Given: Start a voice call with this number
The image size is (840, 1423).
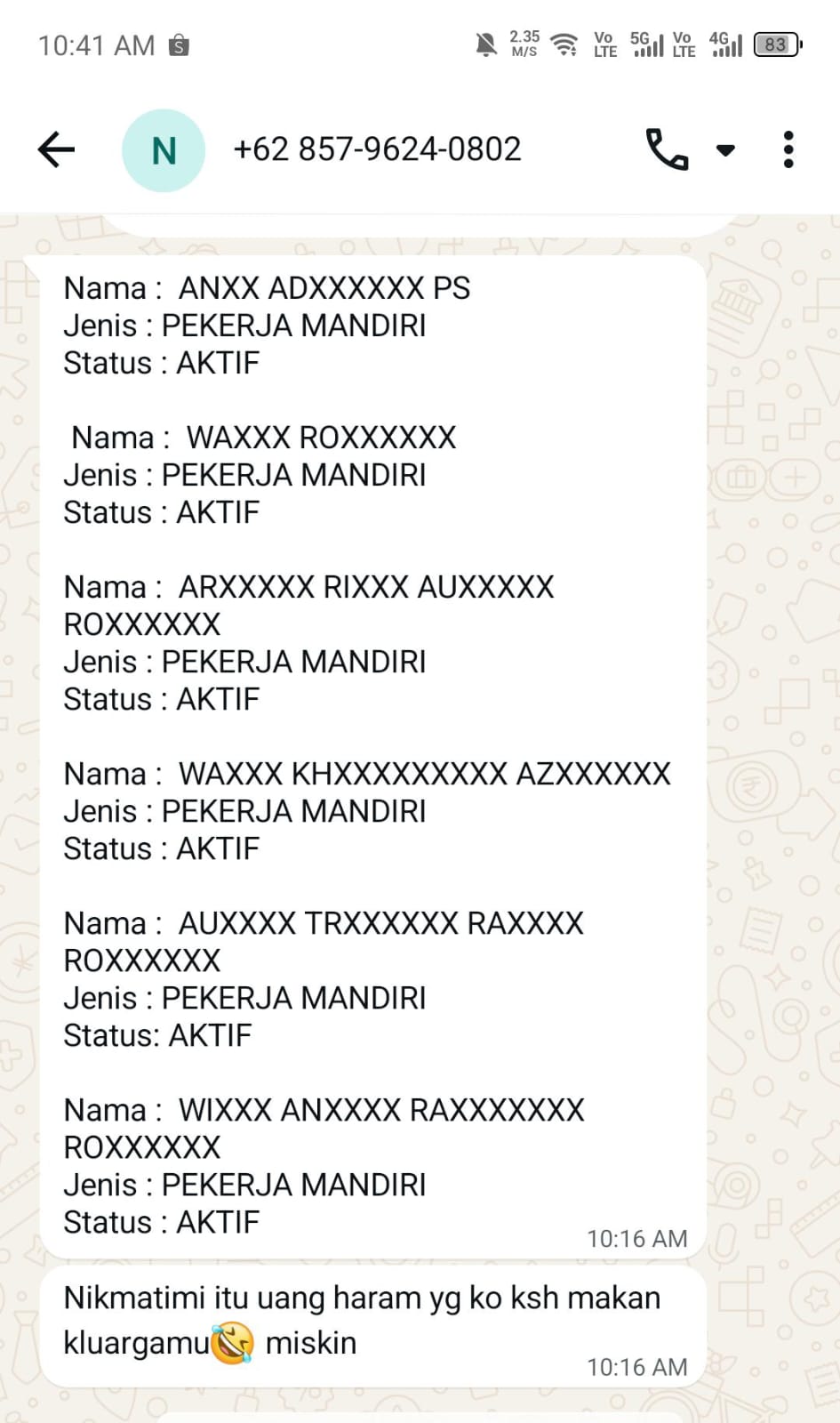Looking at the screenshot, I should click(667, 149).
